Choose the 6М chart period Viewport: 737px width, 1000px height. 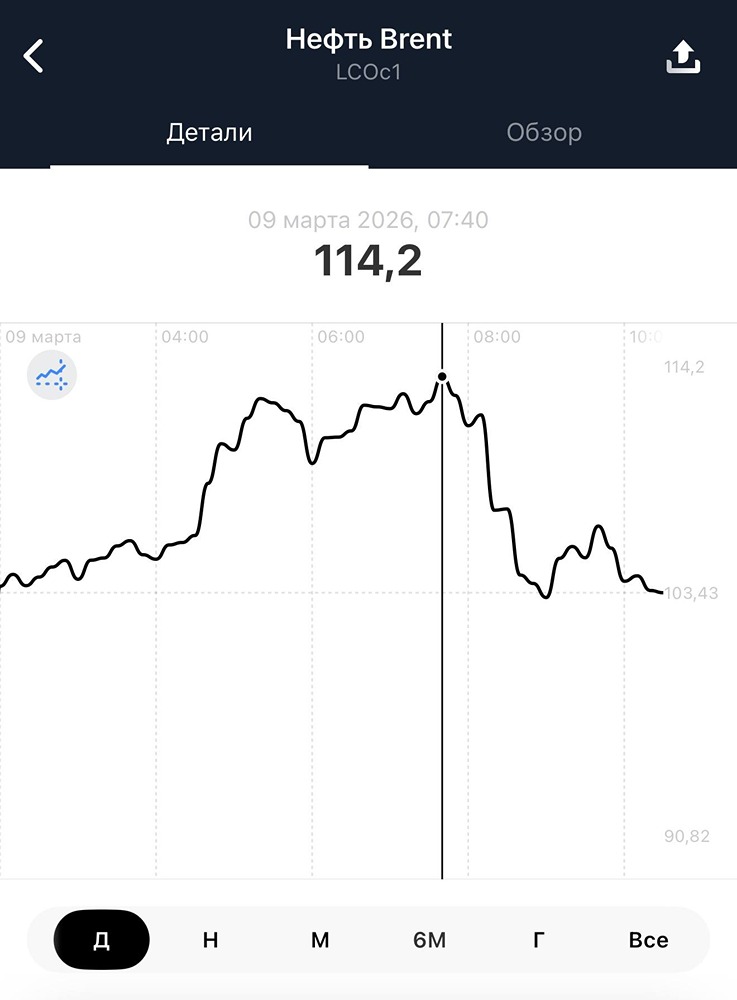429,940
